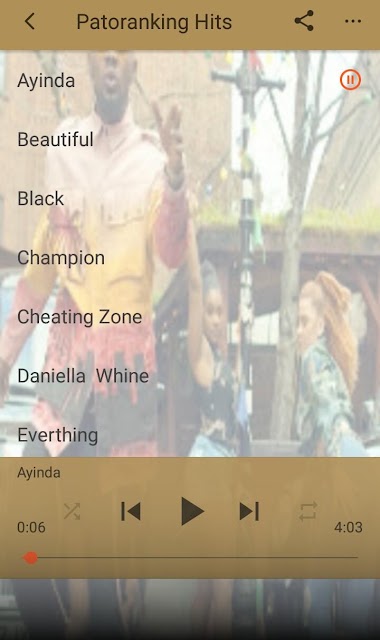380x640 pixels.
Task: Play the song Beautiful
Action: (190, 139)
